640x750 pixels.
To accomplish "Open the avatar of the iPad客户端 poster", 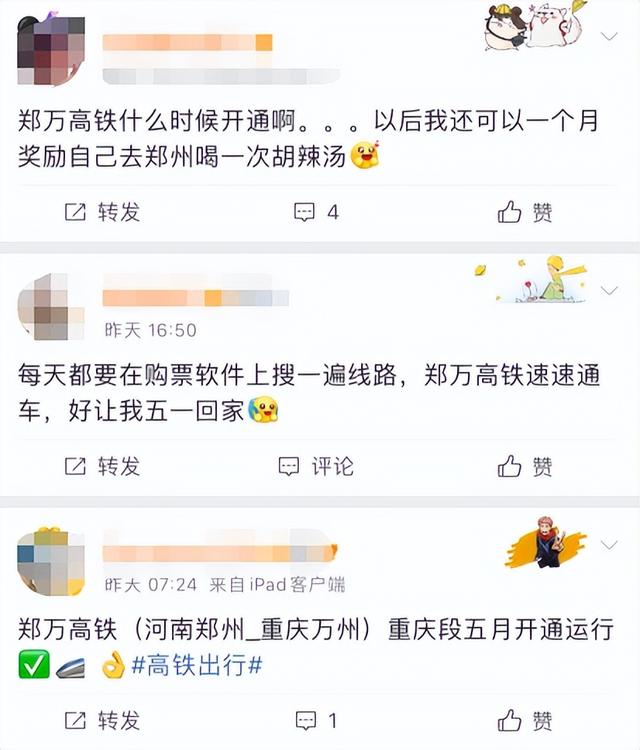I will 50,562.
